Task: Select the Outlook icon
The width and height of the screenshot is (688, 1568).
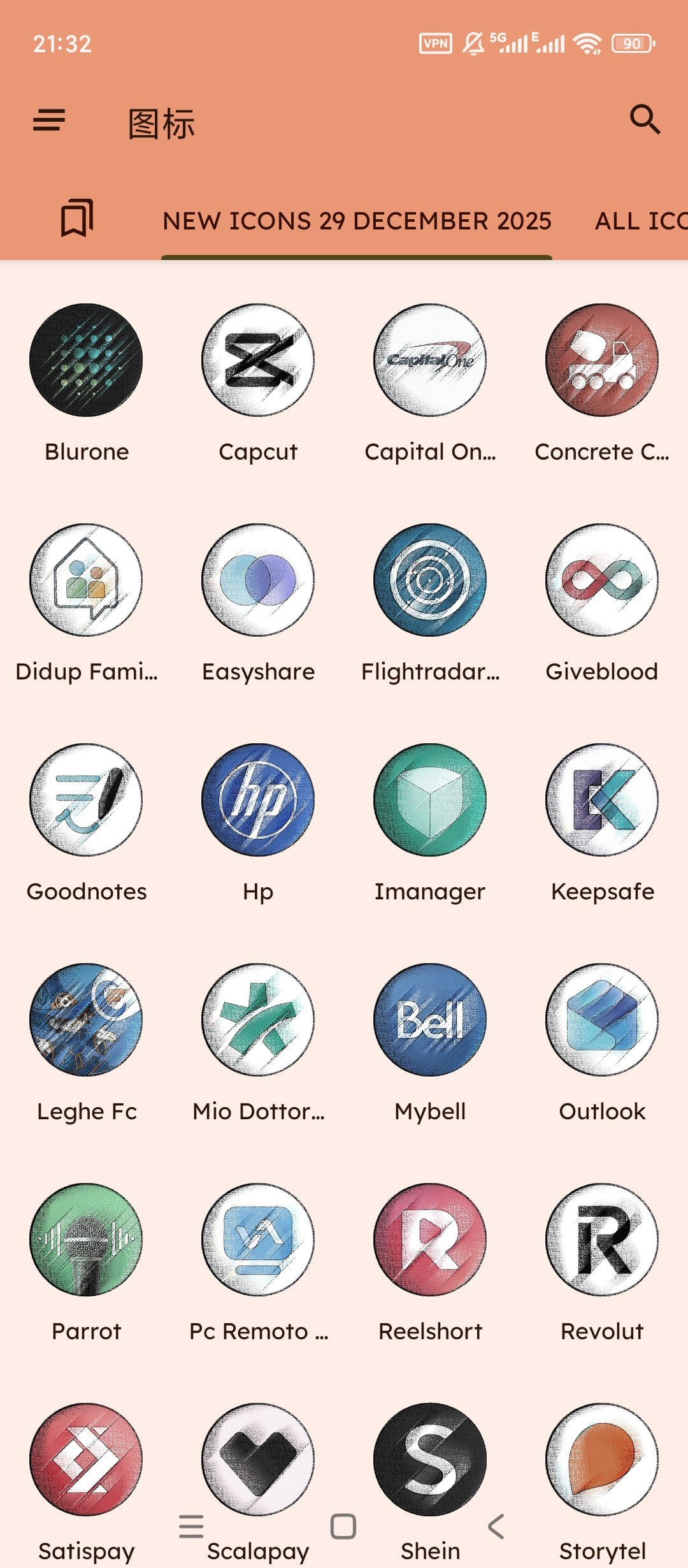Action: coord(602,1020)
